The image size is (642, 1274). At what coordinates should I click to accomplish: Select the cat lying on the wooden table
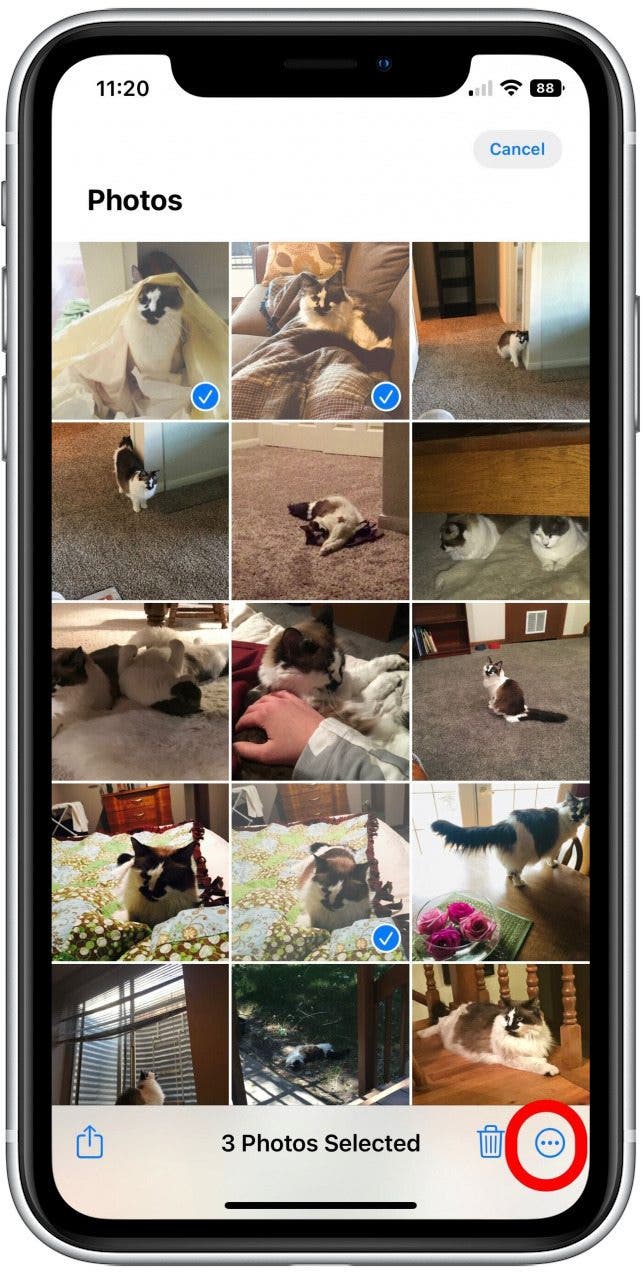(x=501, y=1035)
